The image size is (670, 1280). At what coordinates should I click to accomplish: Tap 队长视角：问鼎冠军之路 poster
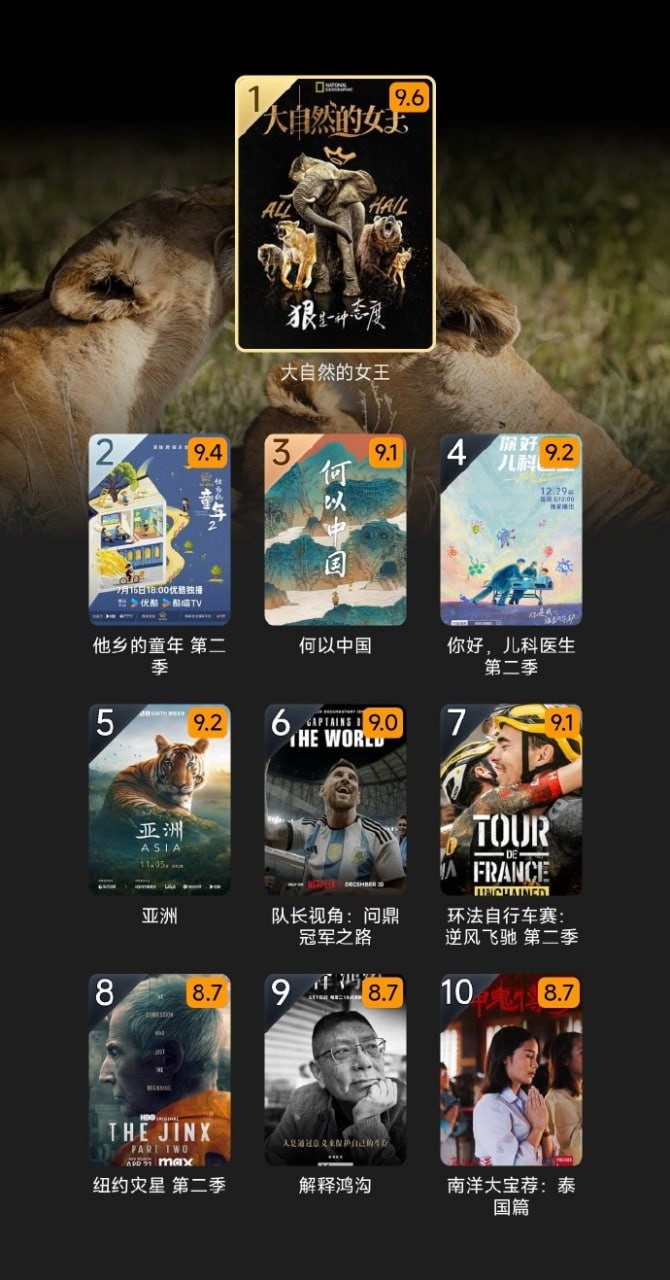(335, 800)
